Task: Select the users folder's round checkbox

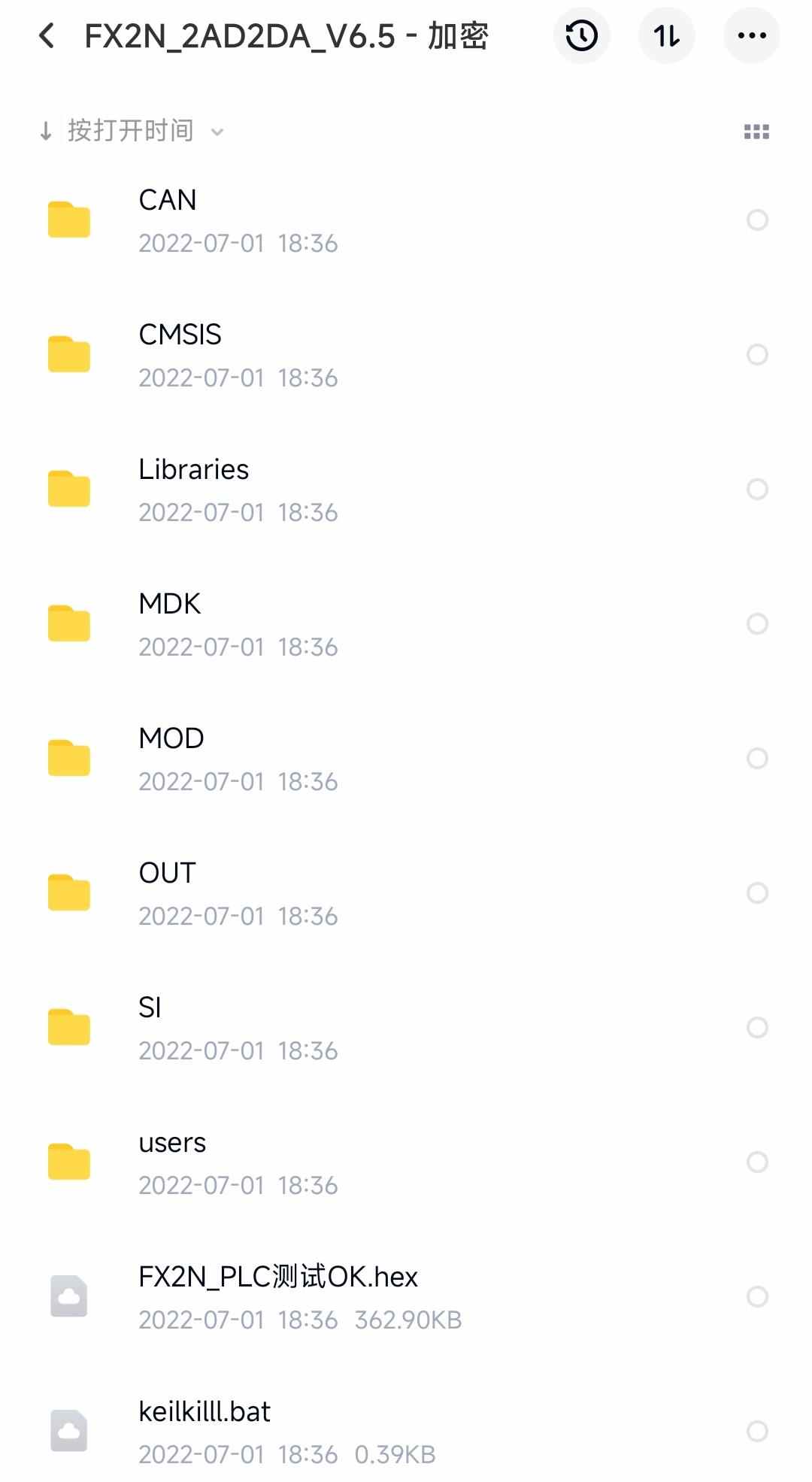Action: 757,1162
